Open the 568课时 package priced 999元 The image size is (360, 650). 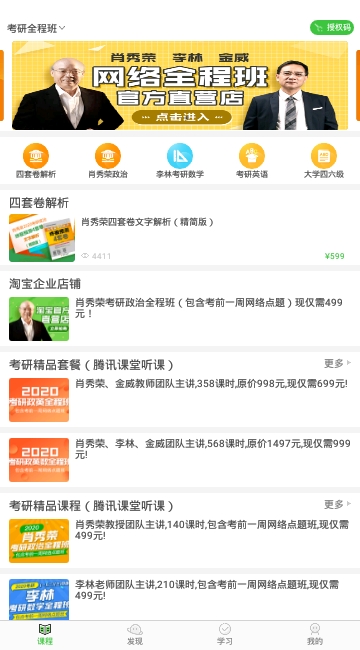[x=180, y=460]
